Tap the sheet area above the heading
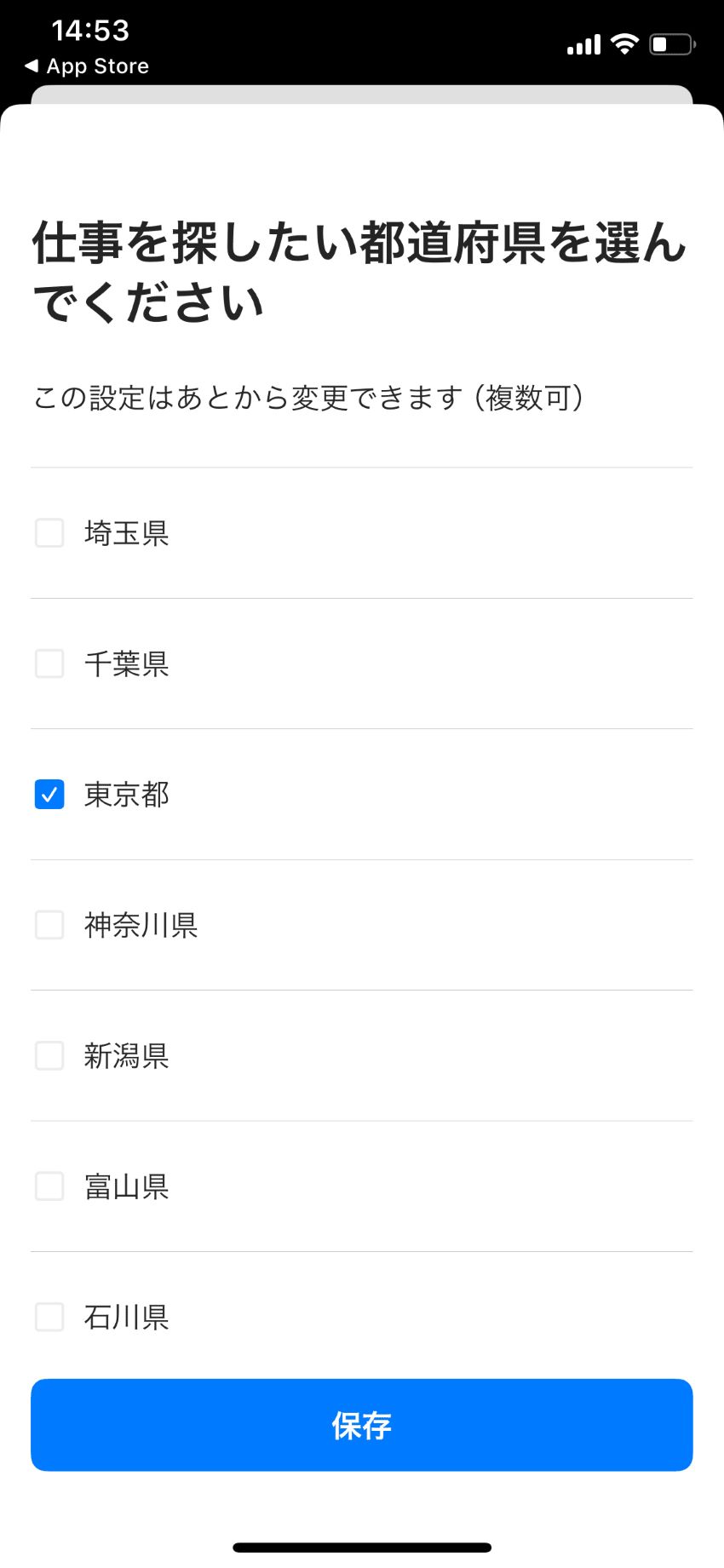The width and height of the screenshot is (724, 1568). [x=362, y=162]
